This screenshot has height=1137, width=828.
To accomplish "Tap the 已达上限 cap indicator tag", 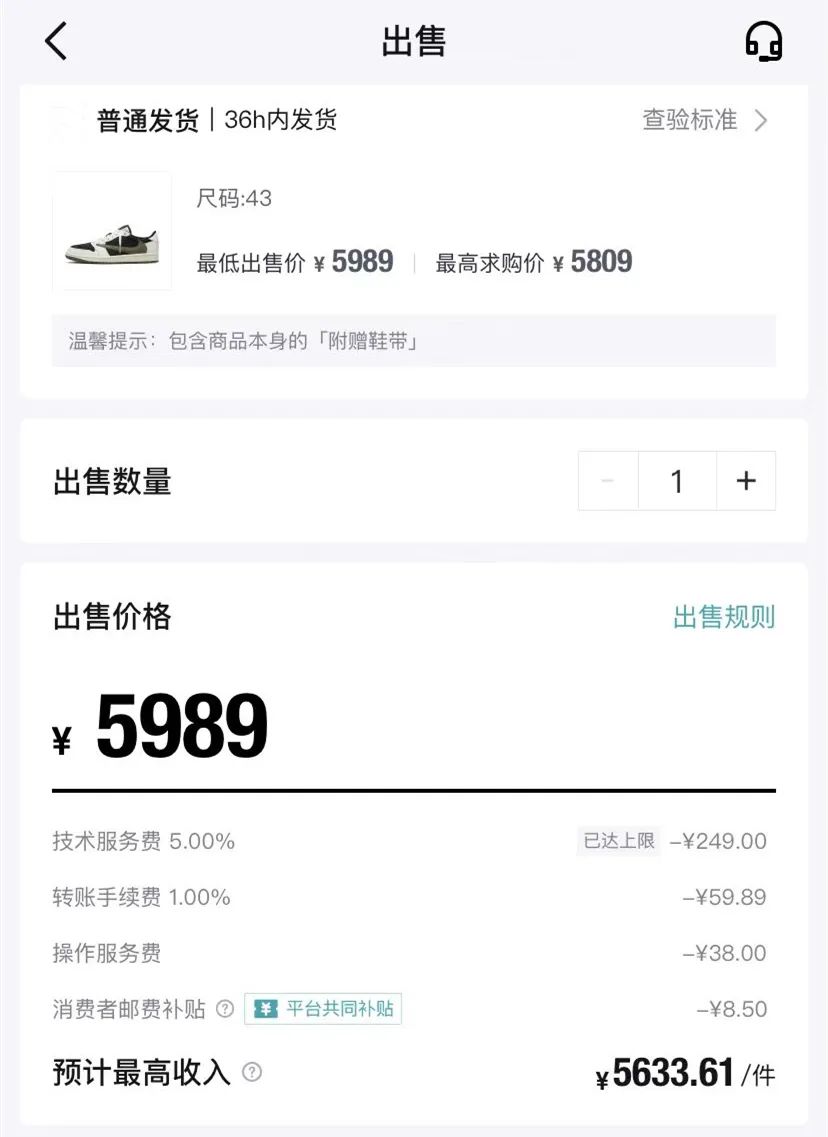I will tap(618, 841).
